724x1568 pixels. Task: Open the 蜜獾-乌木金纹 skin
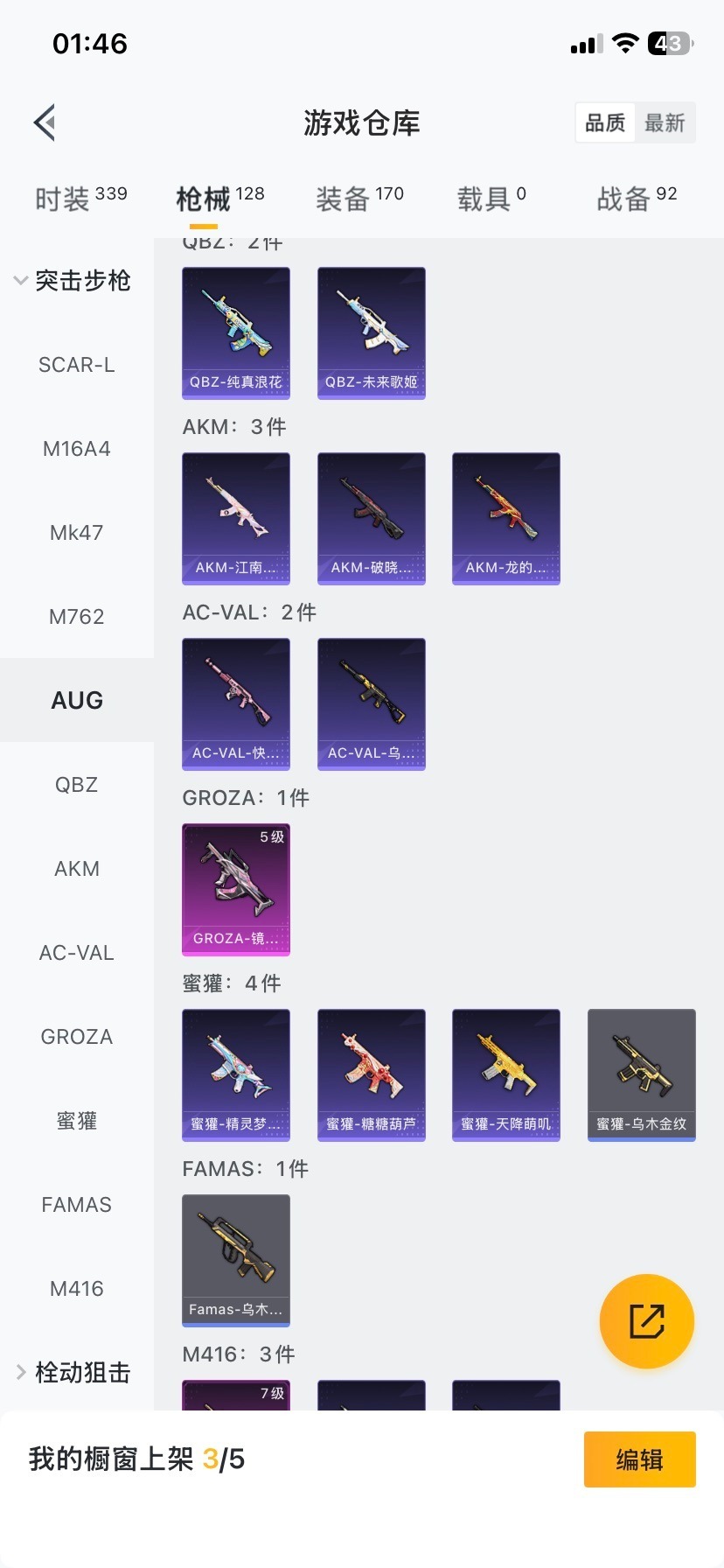click(642, 1074)
